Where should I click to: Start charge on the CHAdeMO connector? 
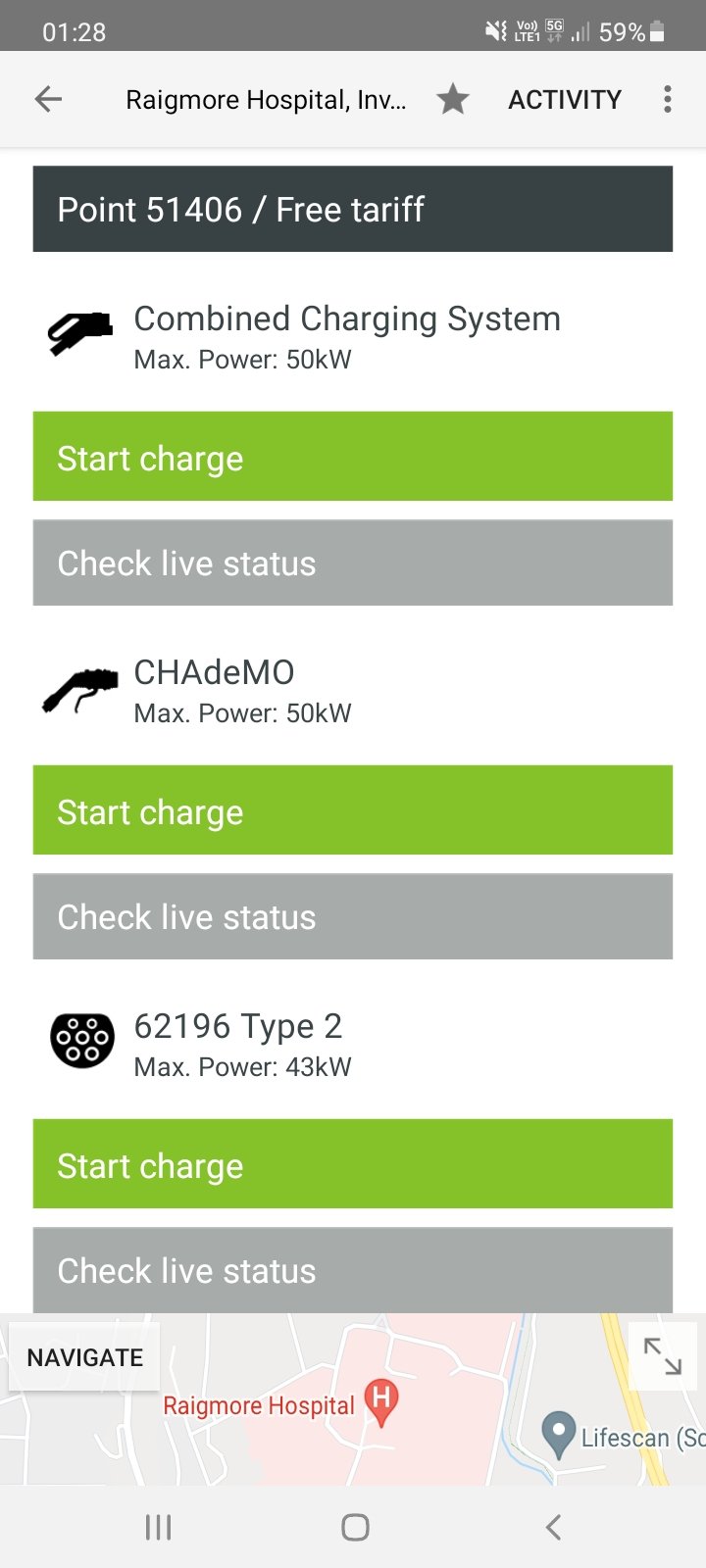click(353, 810)
